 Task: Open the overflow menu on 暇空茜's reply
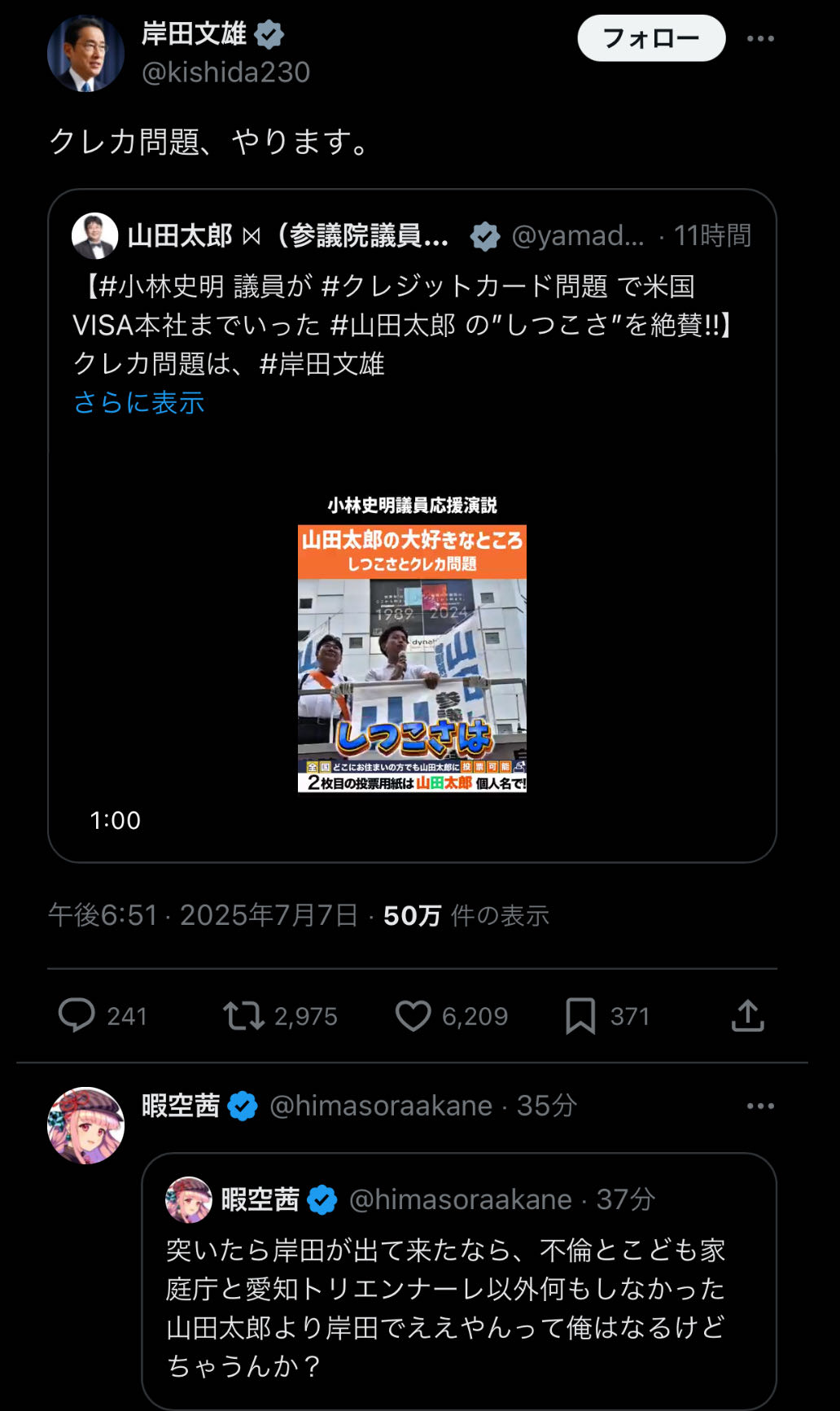pos(760,1106)
